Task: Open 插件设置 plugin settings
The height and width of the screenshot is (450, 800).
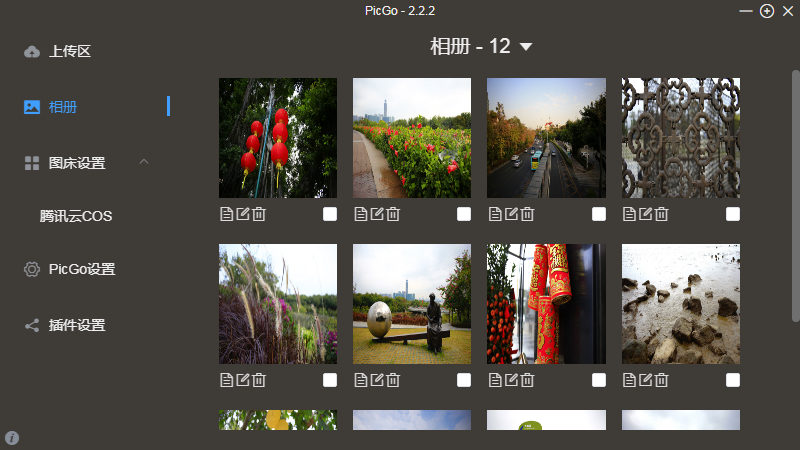Action: click(77, 325)
